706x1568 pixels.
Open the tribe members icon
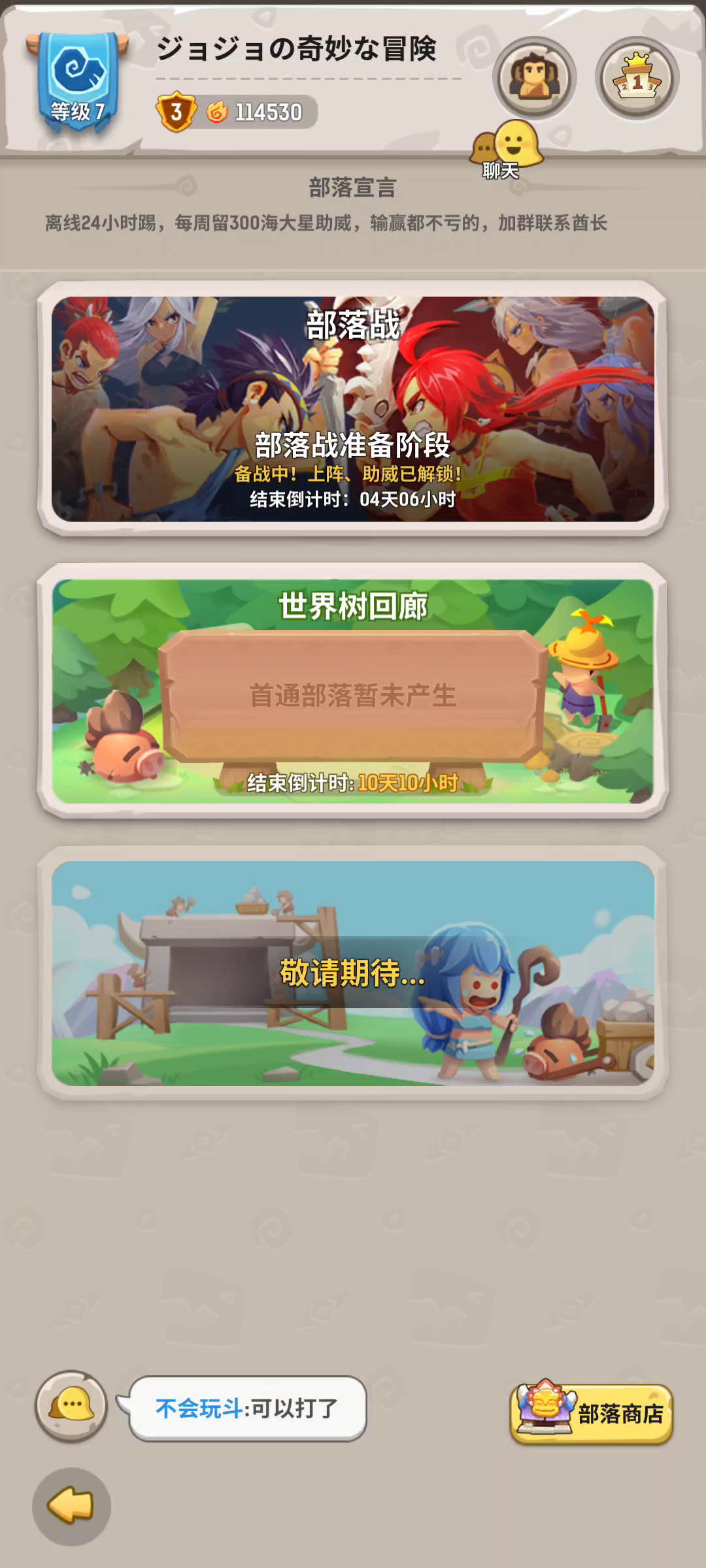pos(534,78)
